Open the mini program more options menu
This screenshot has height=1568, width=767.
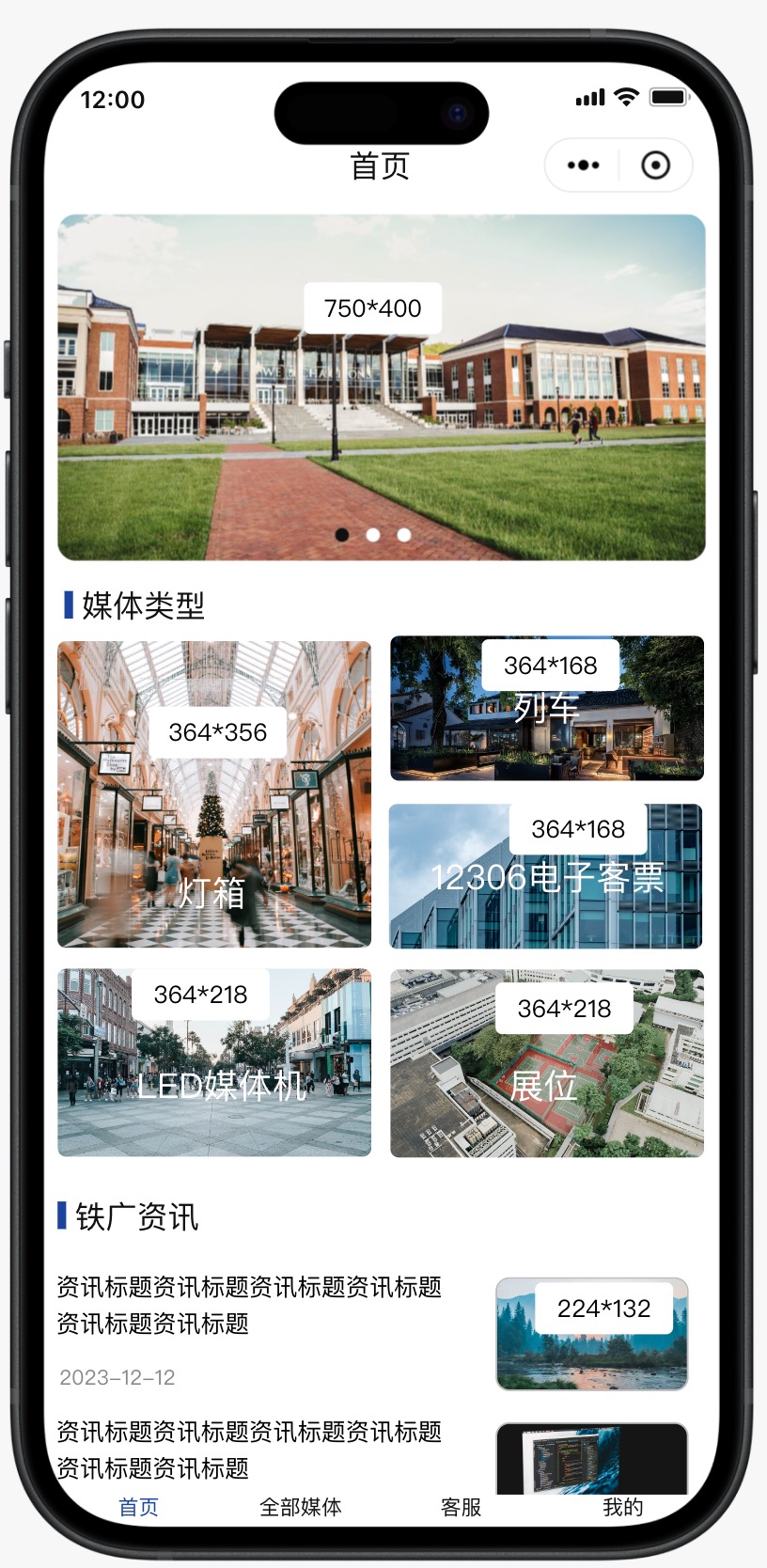[x=583, y=165]
